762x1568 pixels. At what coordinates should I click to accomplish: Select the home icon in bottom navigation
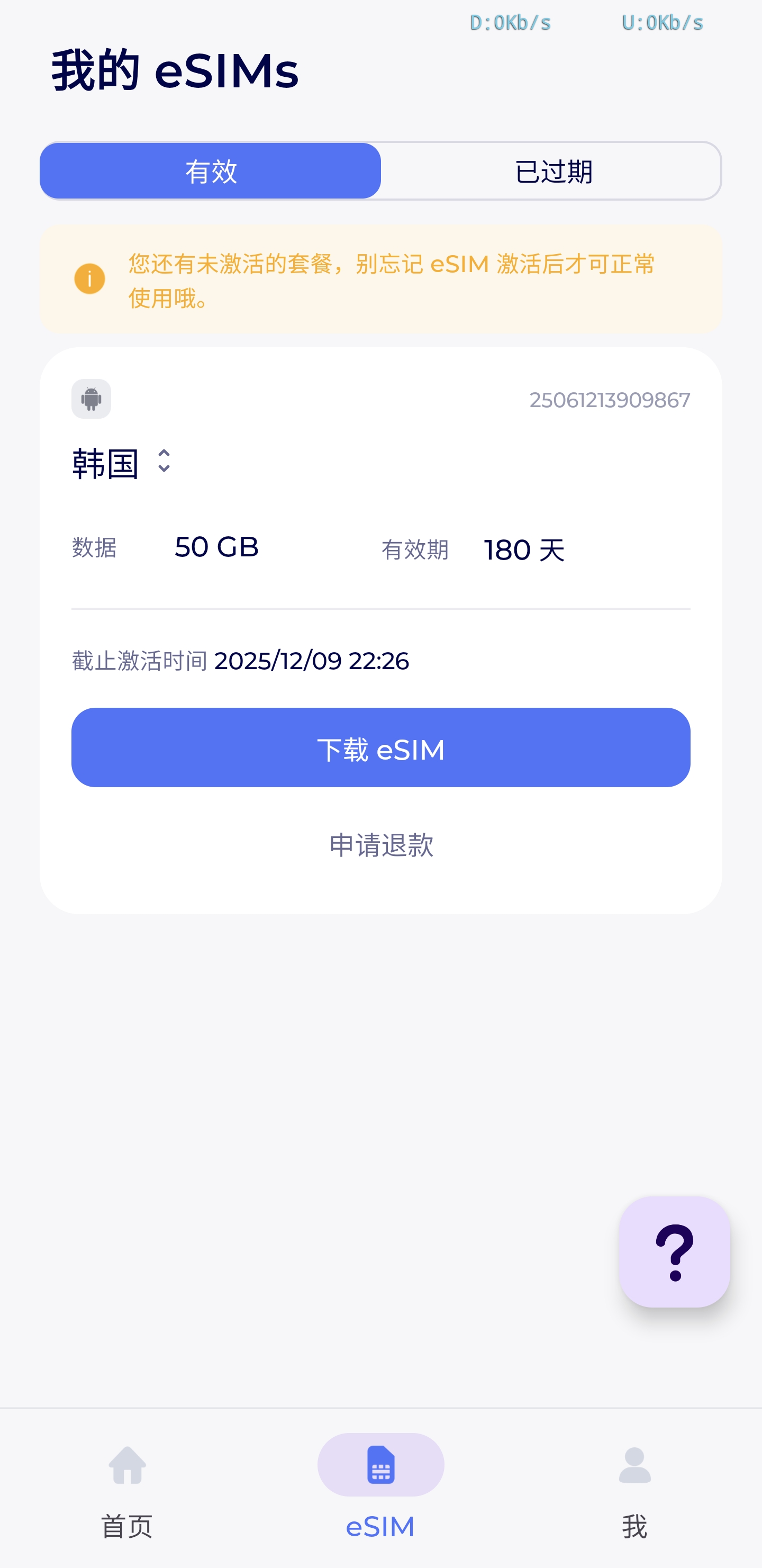coord(127,1464)
